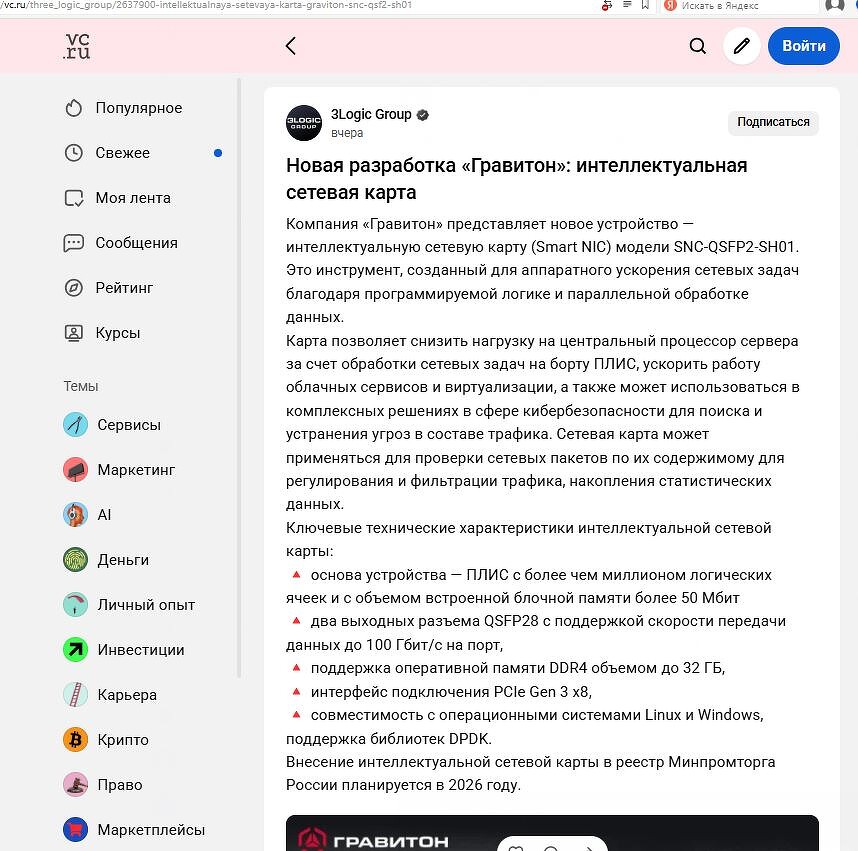Browse the Личный опыт topic
858x851 pixels.
point(145,605)
